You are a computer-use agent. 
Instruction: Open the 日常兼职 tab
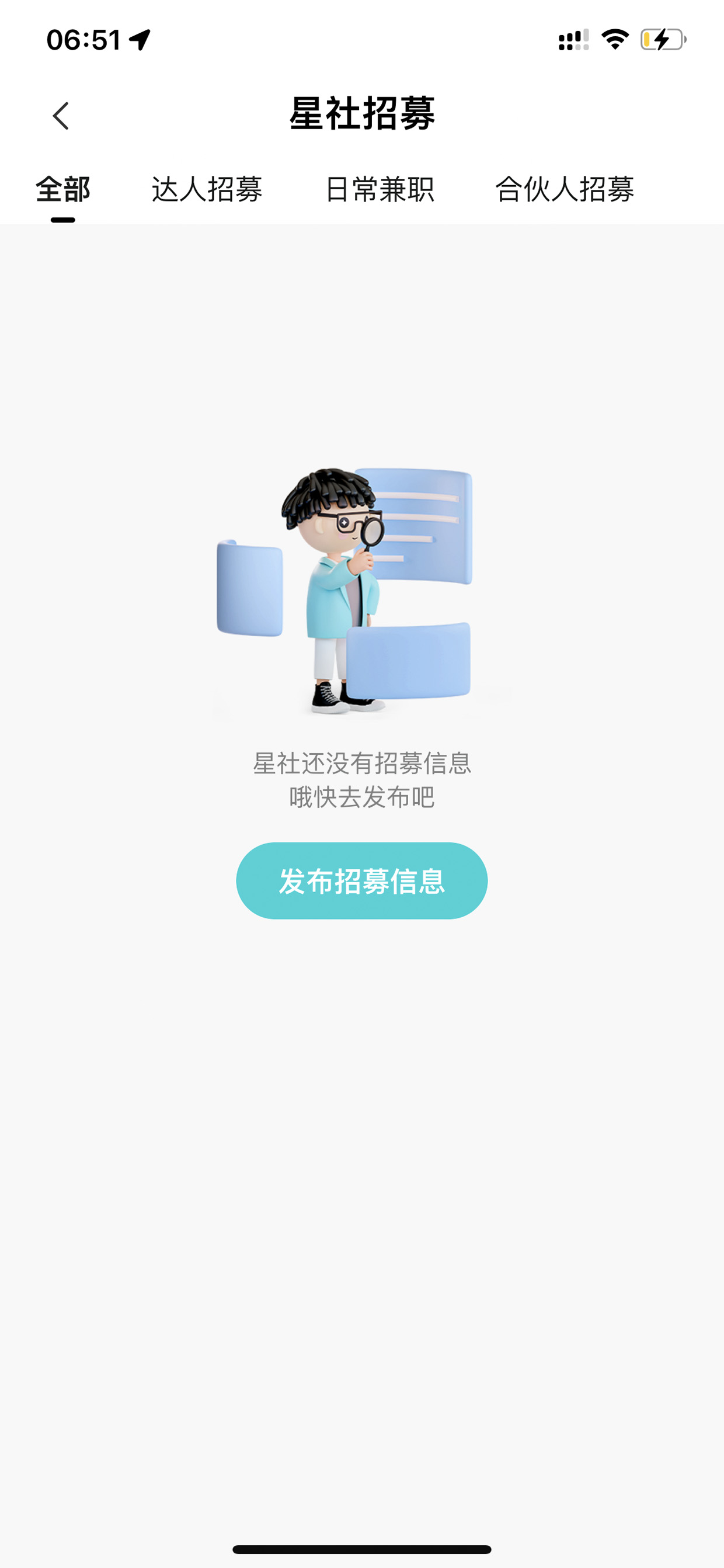click(380, 189)
